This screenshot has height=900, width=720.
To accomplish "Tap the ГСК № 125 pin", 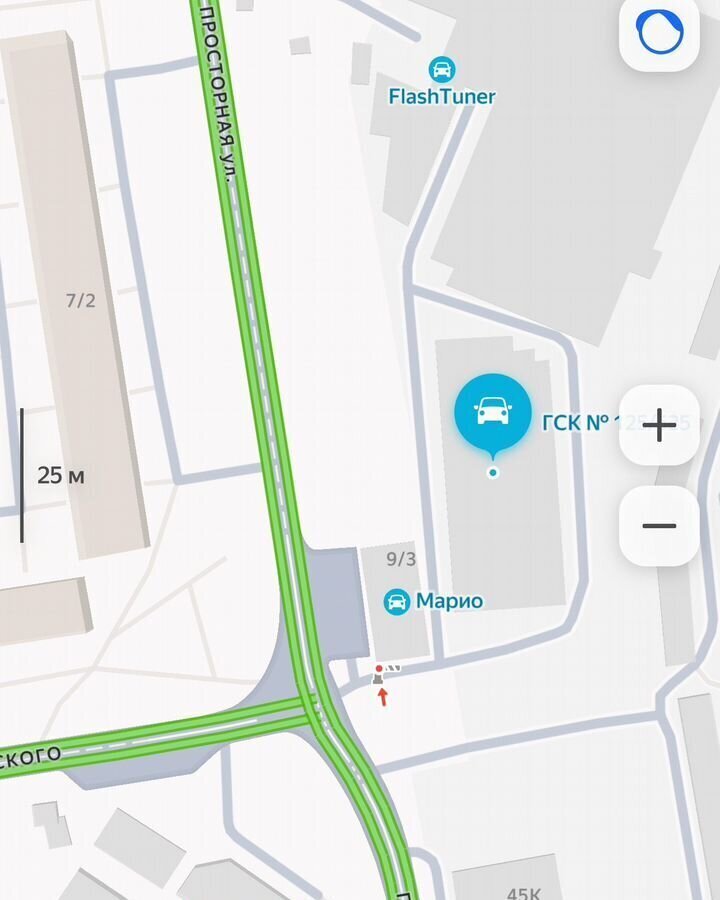I will coord(492,413).
